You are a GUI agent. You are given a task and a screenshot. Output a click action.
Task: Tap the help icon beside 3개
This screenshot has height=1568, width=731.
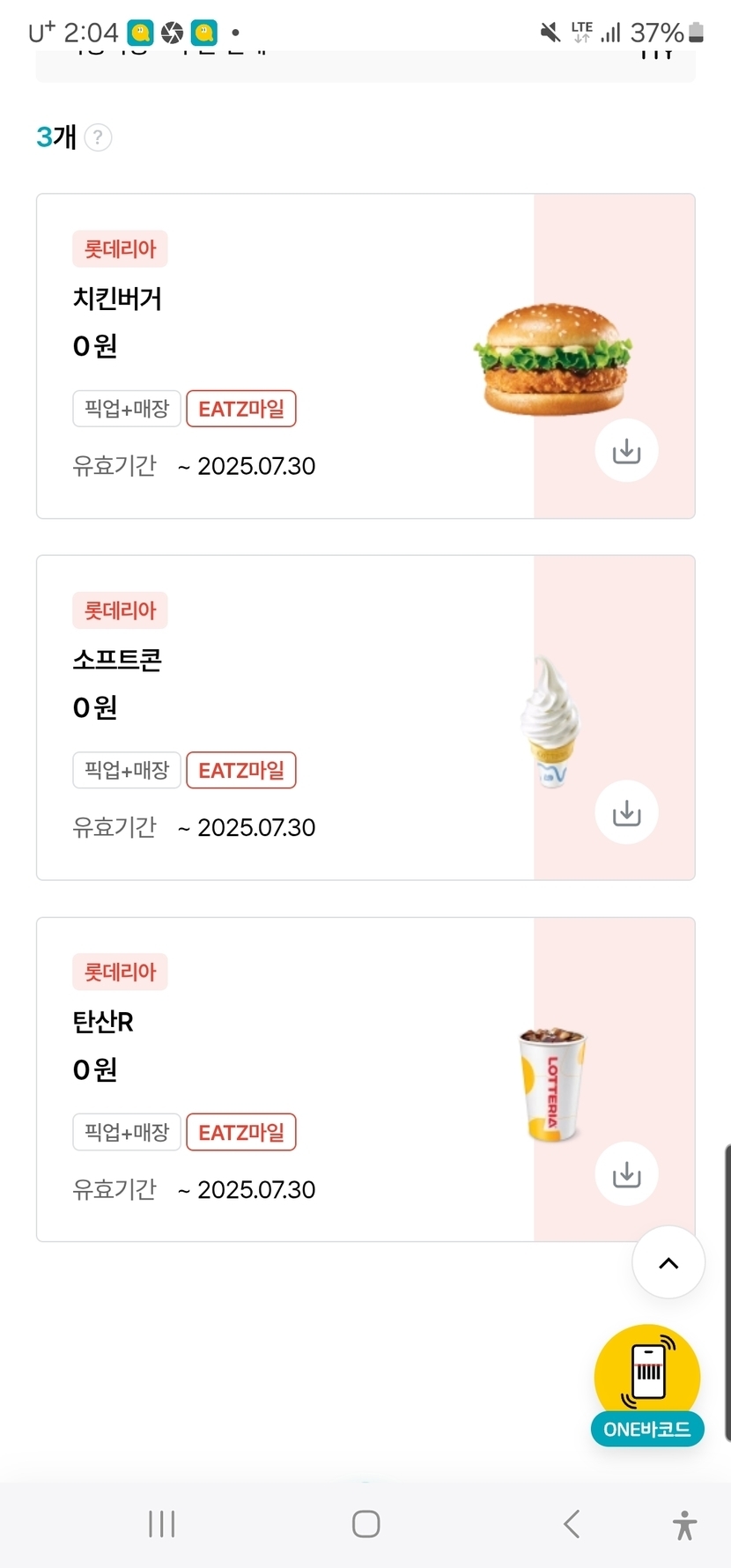point(98,137)
